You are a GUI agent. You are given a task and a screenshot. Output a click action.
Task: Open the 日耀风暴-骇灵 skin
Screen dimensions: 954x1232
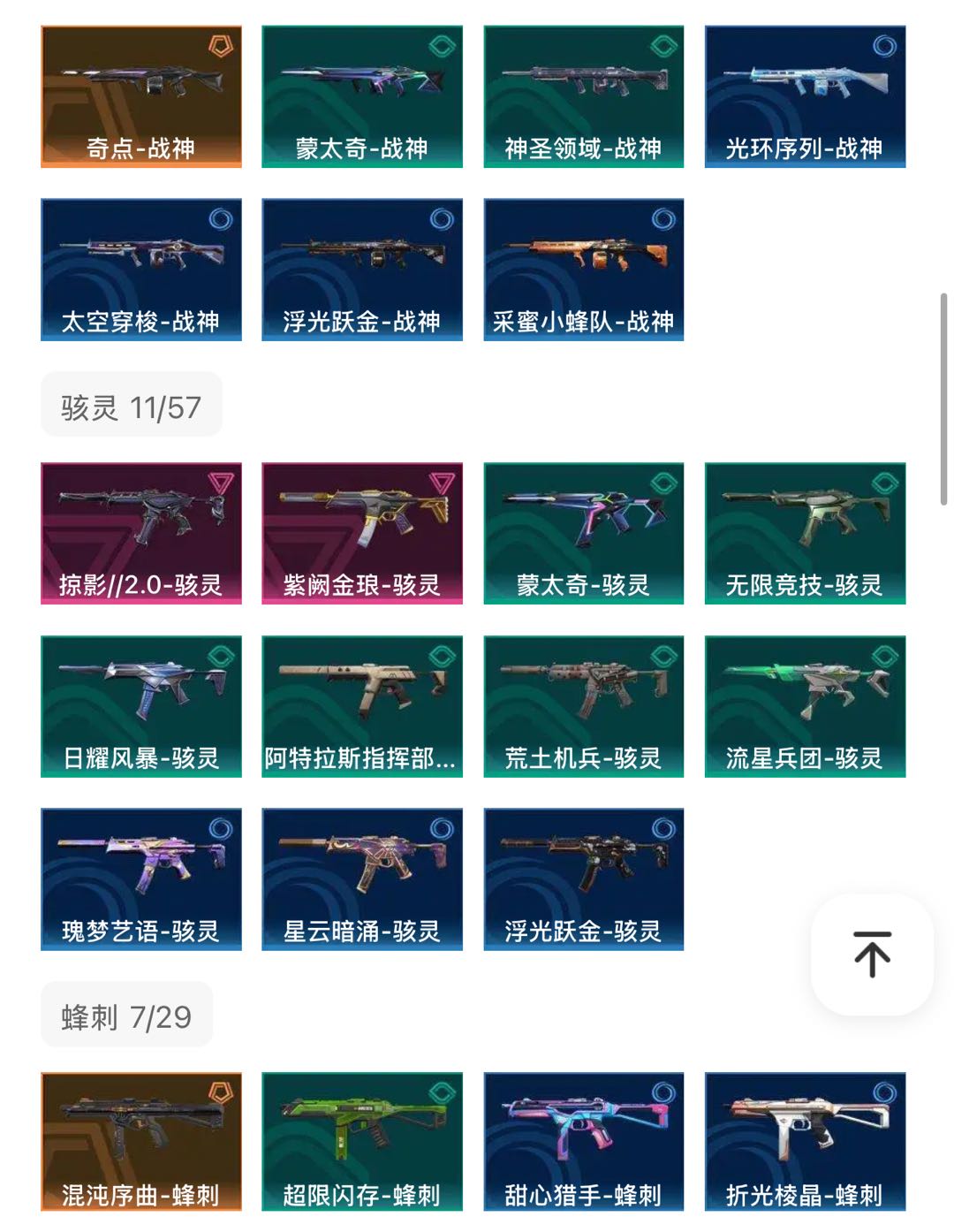tap(141, 706)
